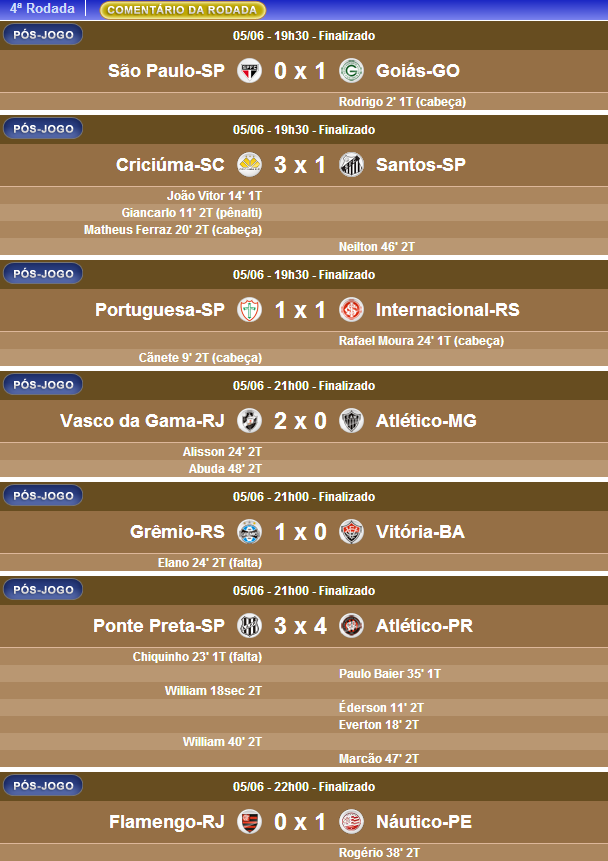Image resolution: width=608 pixels, height=861 pixels.
Task: Open Pós-Jogo for Grêmio vs Vitória
Action: (43, 496)
